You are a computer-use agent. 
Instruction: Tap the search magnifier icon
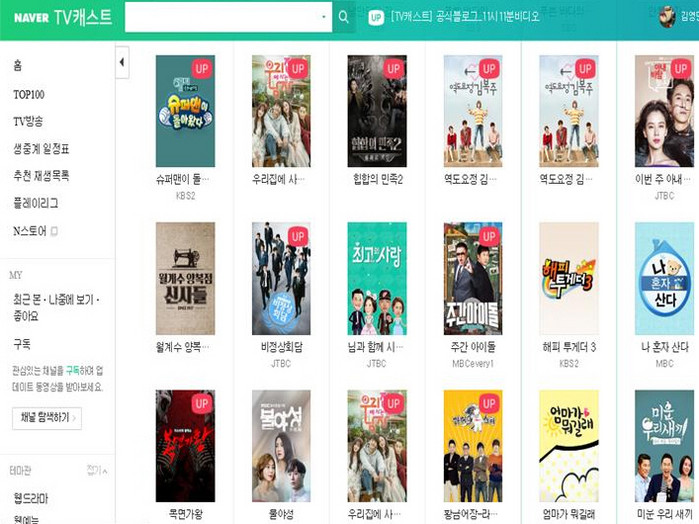[x=344, y=17]
